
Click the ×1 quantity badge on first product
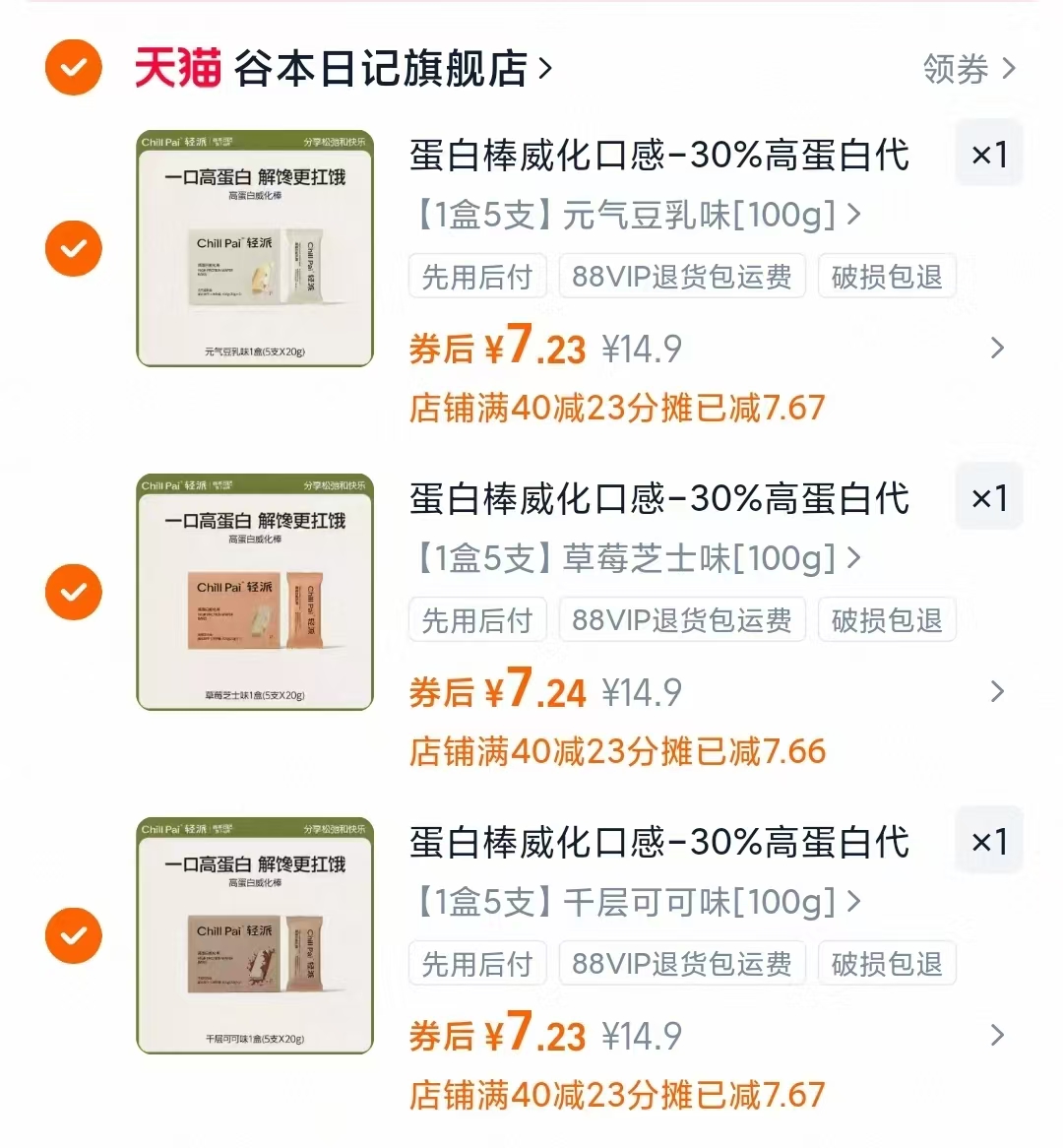[989, 153]
